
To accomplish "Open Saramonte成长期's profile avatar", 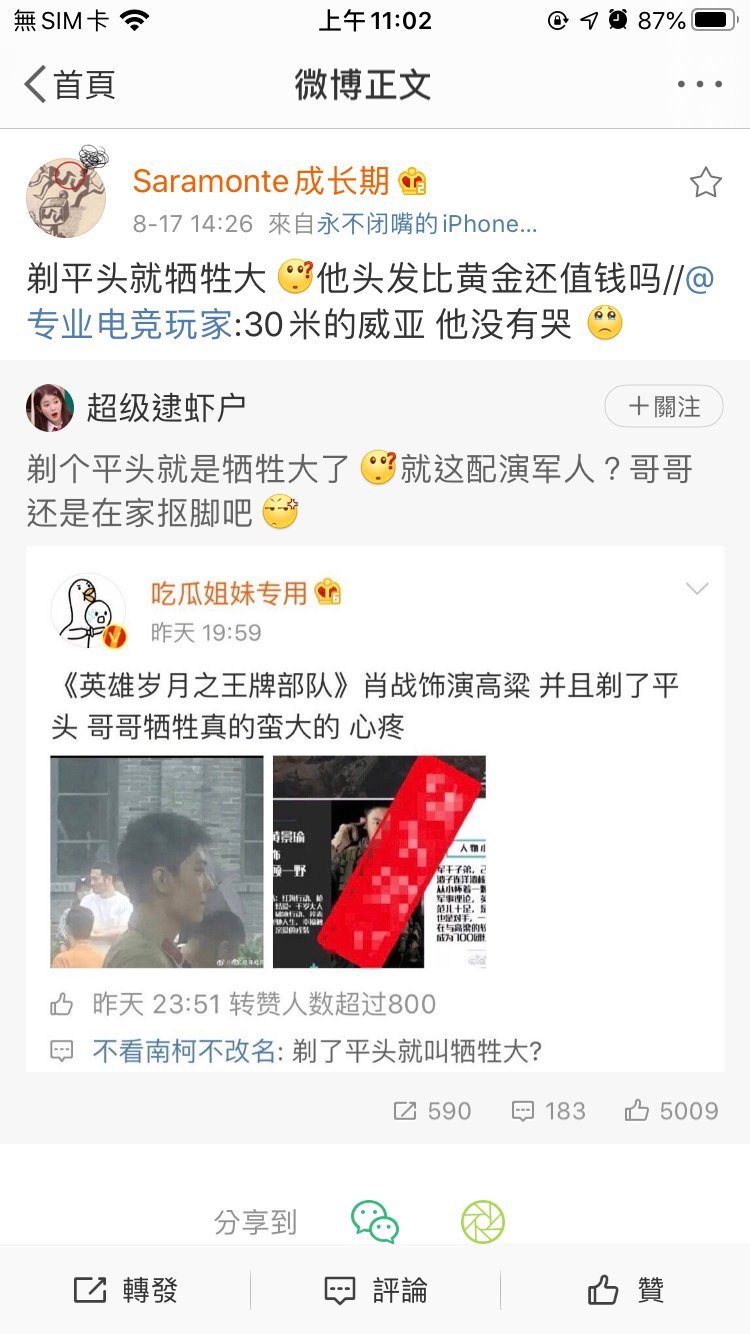I will click(66, 196).
